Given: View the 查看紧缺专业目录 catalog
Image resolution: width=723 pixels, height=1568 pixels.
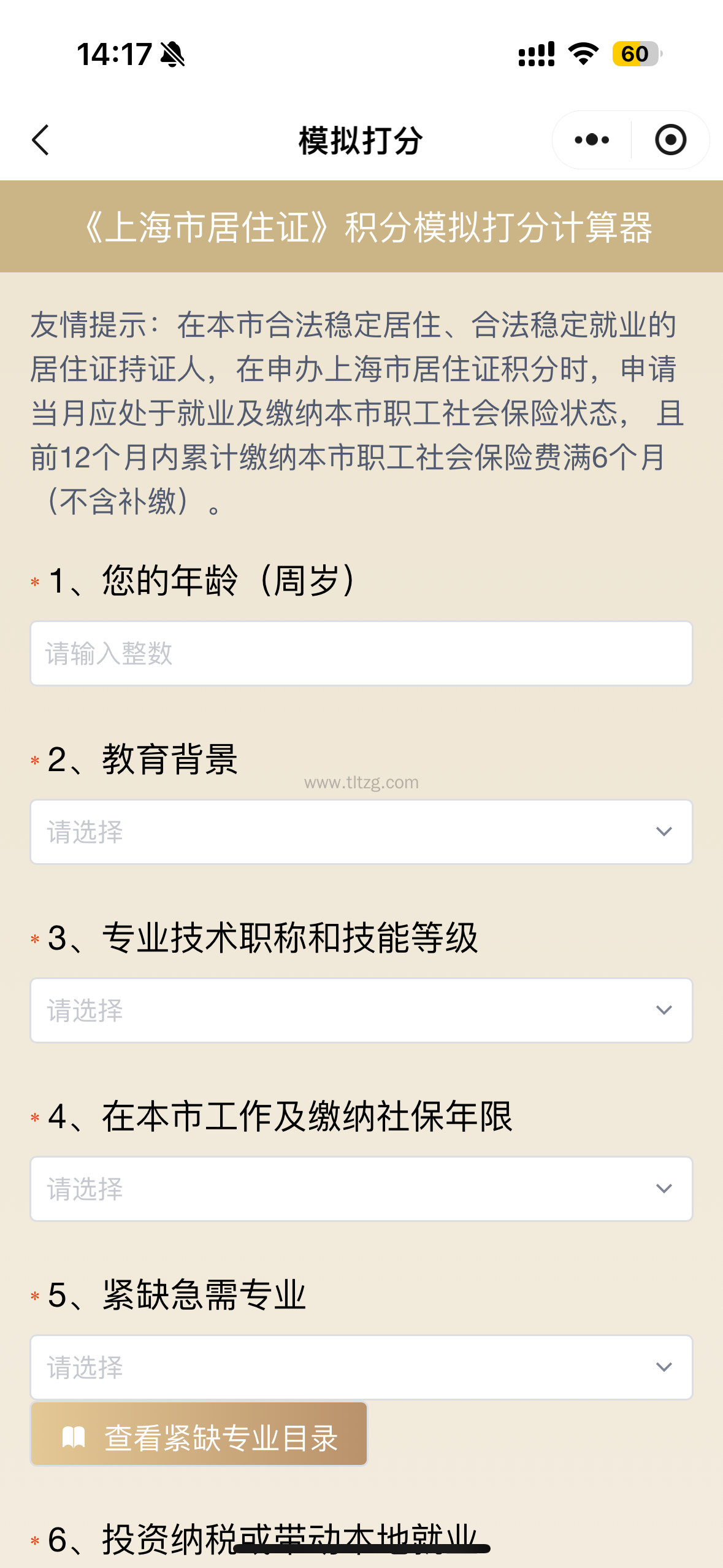Looking at the screenshot, I should (199, 1434).
